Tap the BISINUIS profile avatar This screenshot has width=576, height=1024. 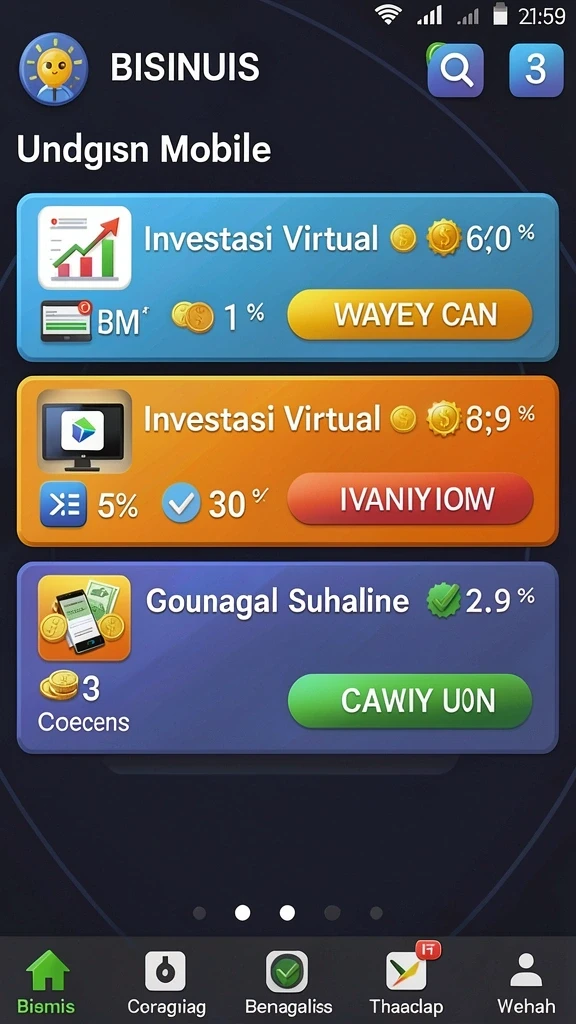(54, 69)
